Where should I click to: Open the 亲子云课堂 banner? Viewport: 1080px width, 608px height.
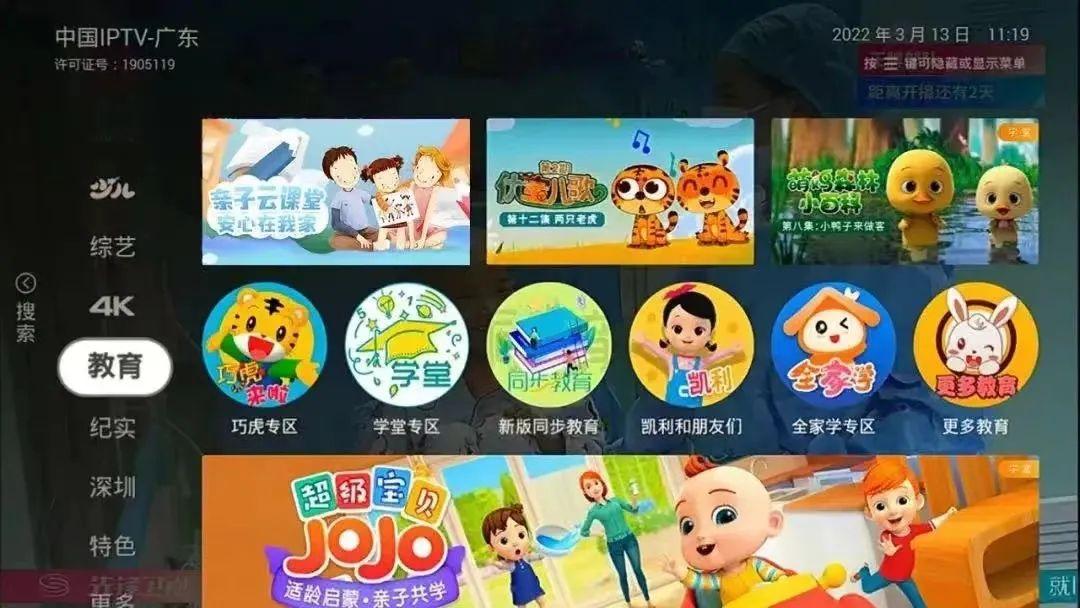335,192
